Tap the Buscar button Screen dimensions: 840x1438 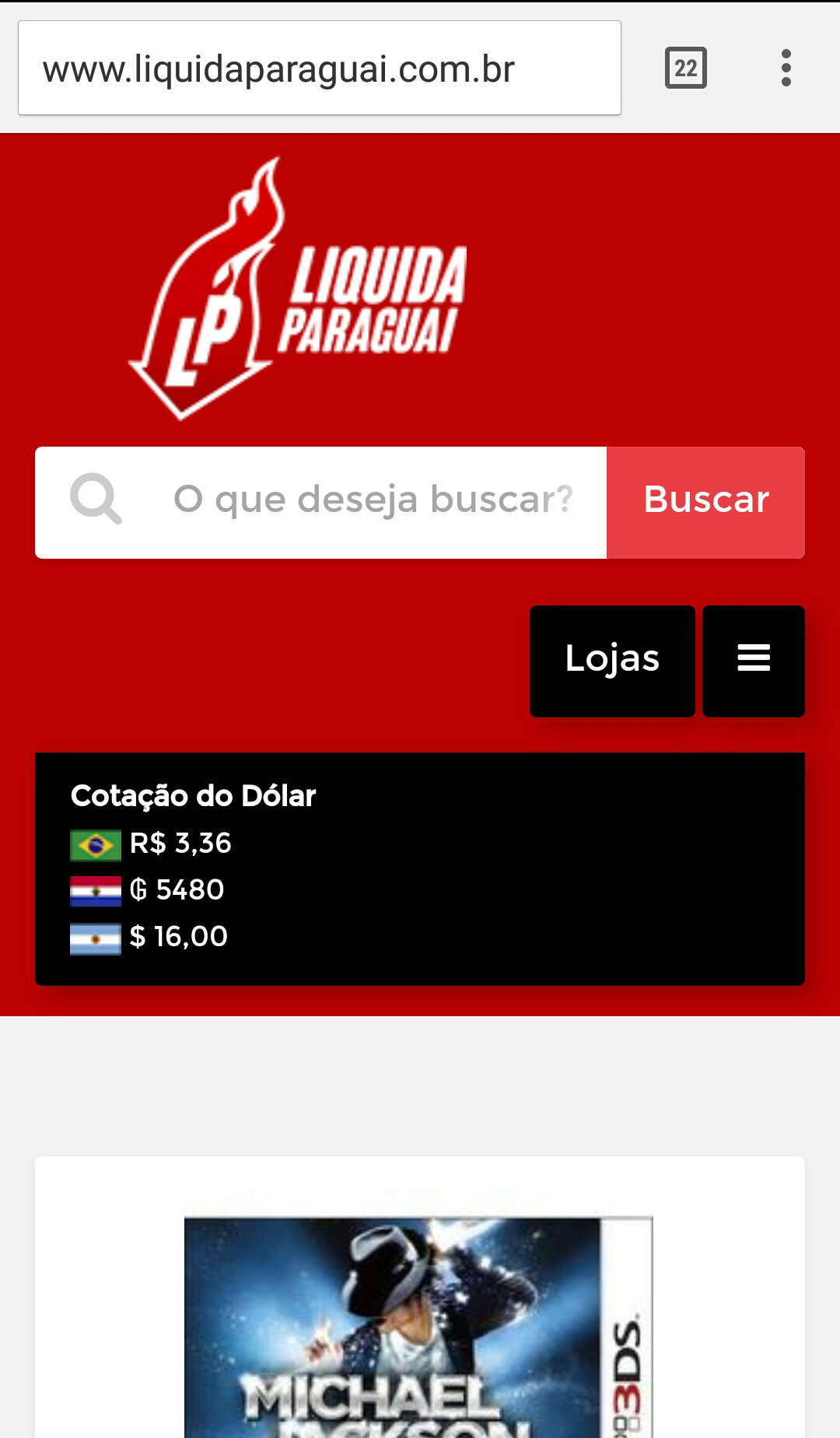pos(705,501)
